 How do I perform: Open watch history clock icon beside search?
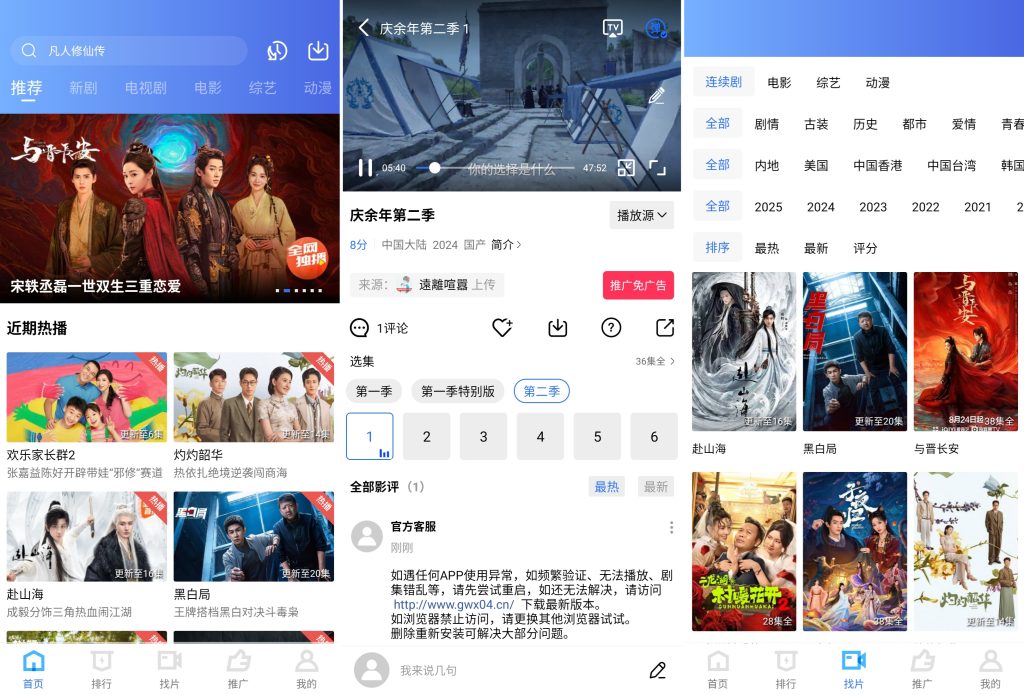(277, 51)
